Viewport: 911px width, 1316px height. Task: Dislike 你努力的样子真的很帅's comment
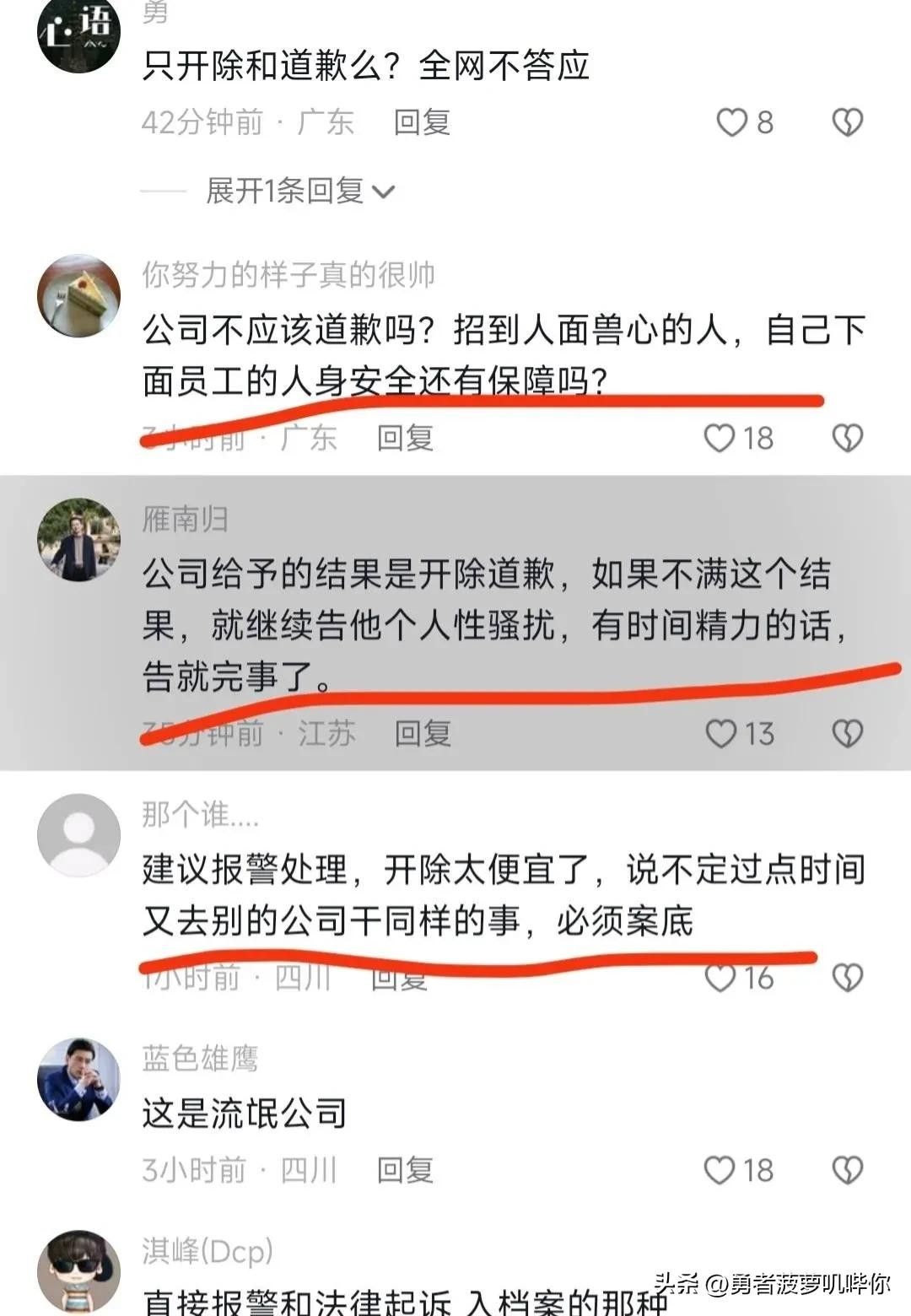click(x=847, y=438)
